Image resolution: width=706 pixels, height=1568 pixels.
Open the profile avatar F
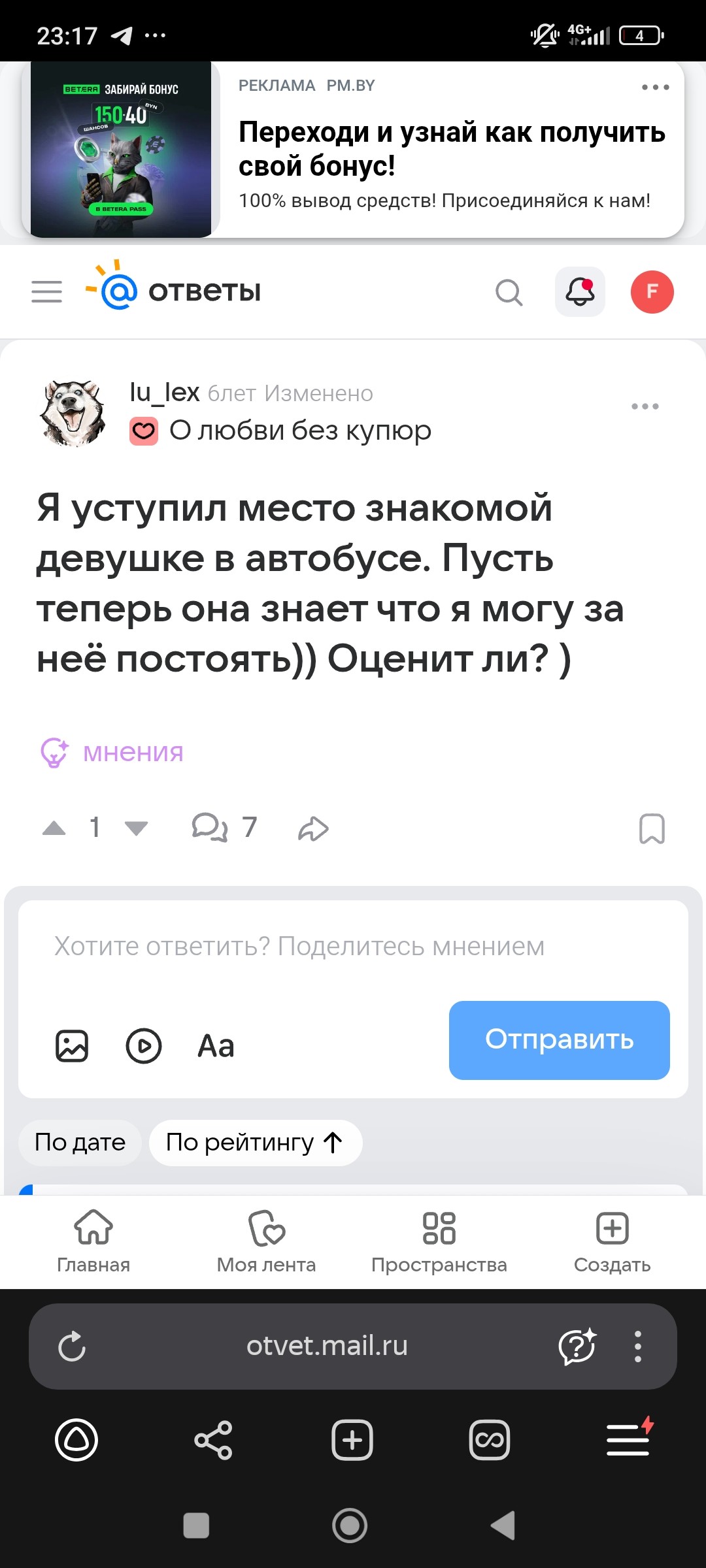[x=652, y=291]
